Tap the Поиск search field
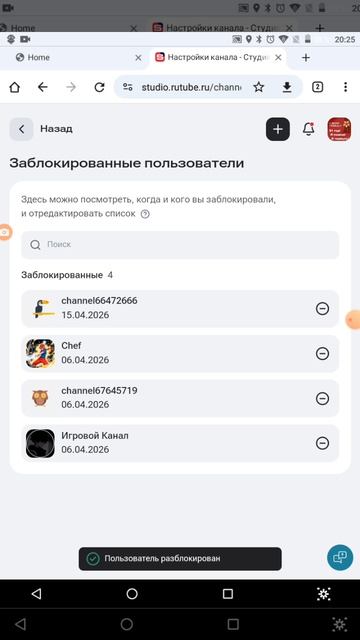Image resolution: width=360 pixels, height=640 pixels. [180, 245]
